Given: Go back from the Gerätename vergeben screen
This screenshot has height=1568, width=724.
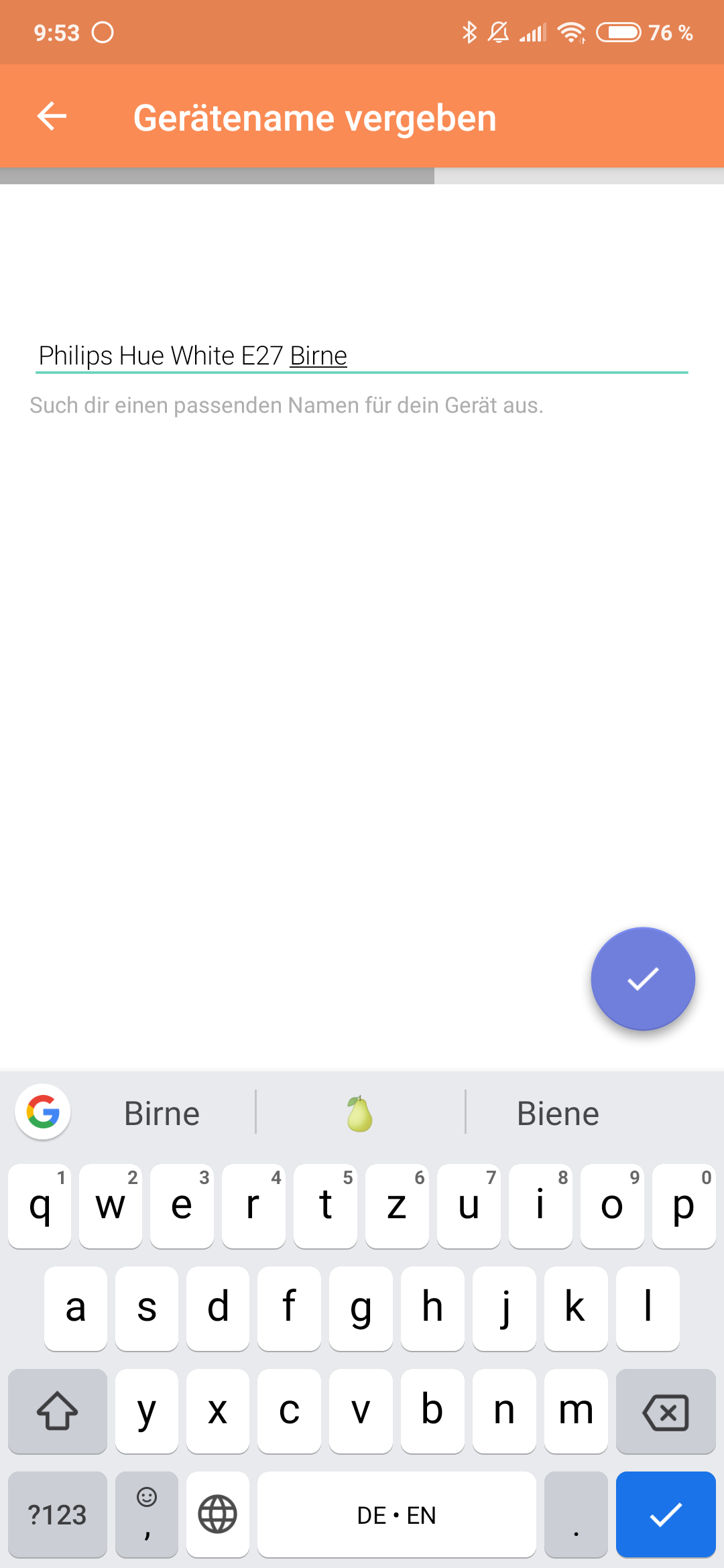Looking at the screenshot, I should coord(52,117).
